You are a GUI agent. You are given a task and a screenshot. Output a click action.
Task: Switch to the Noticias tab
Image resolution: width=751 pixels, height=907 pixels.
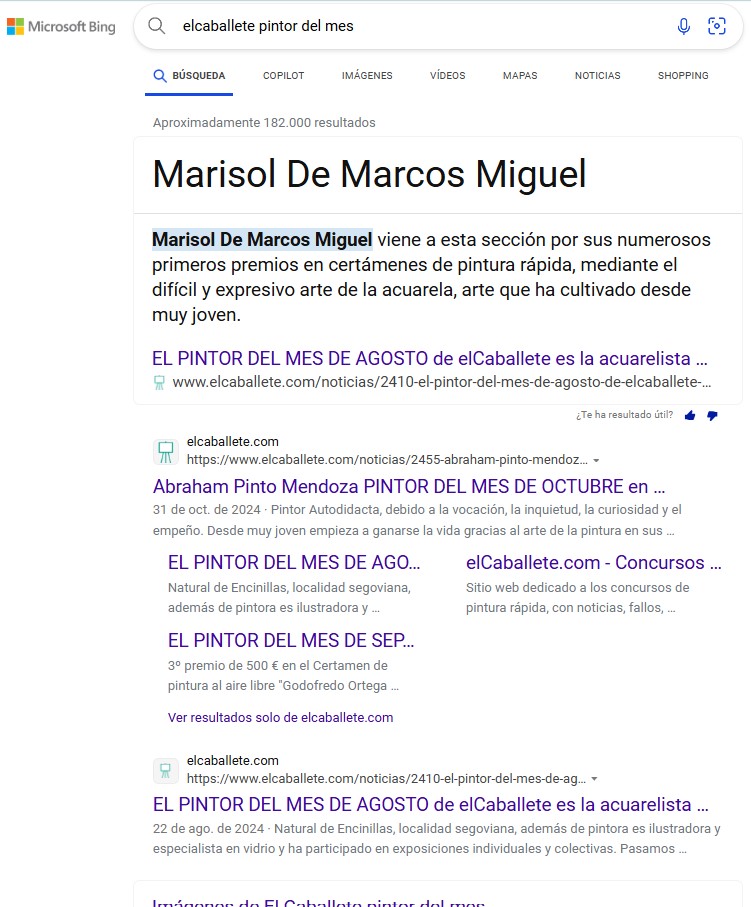click(x=597, y=76)
